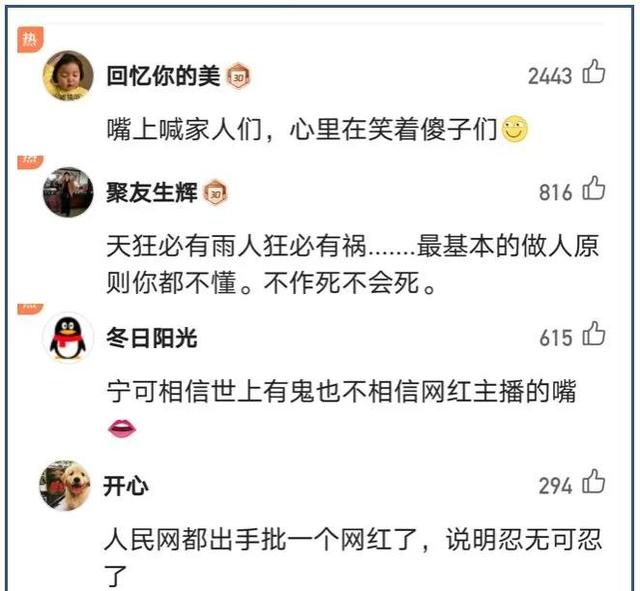Like 开心's comment about 人民网
Viewport: 640px width, 591px height.
pos(594,484)
